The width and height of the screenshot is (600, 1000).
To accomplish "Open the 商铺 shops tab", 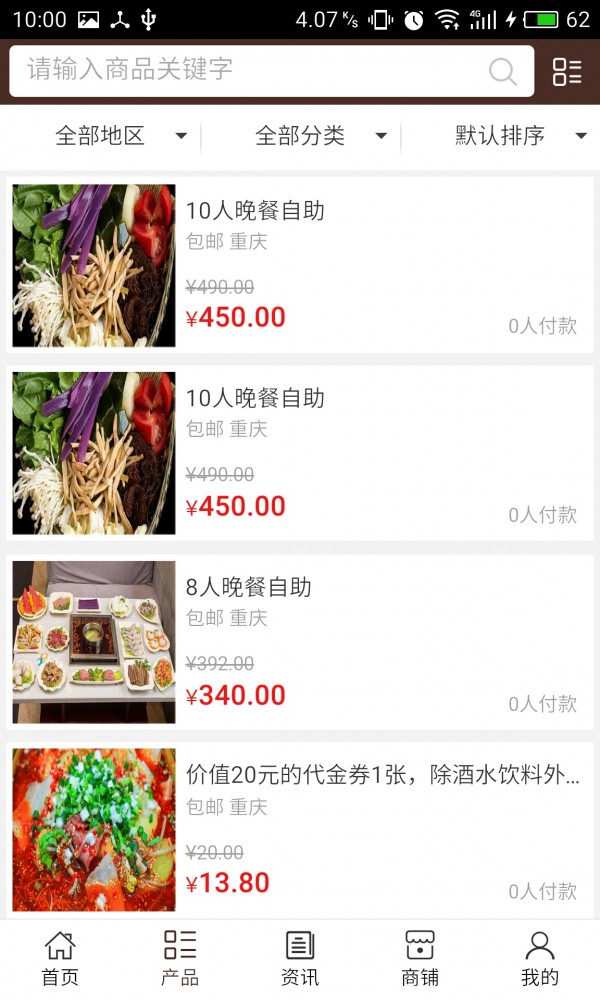I will point(420,959).
